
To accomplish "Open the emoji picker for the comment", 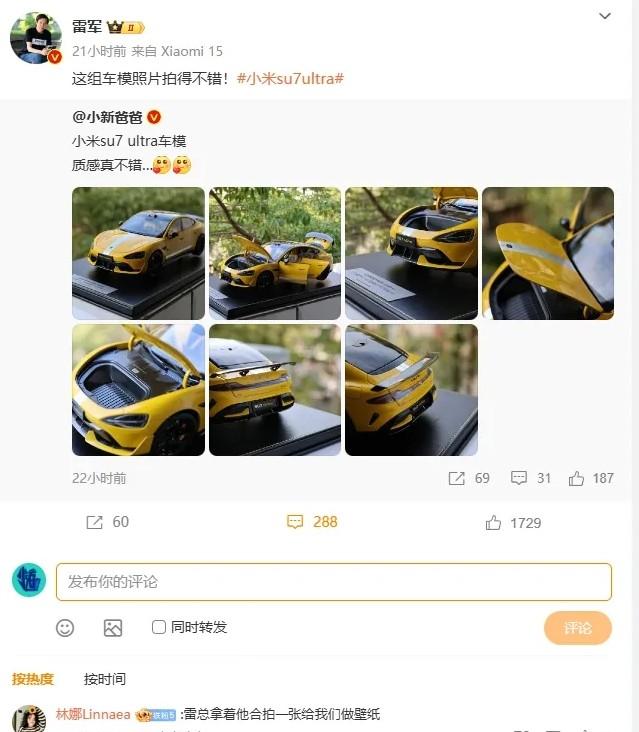I will point(65,628).
